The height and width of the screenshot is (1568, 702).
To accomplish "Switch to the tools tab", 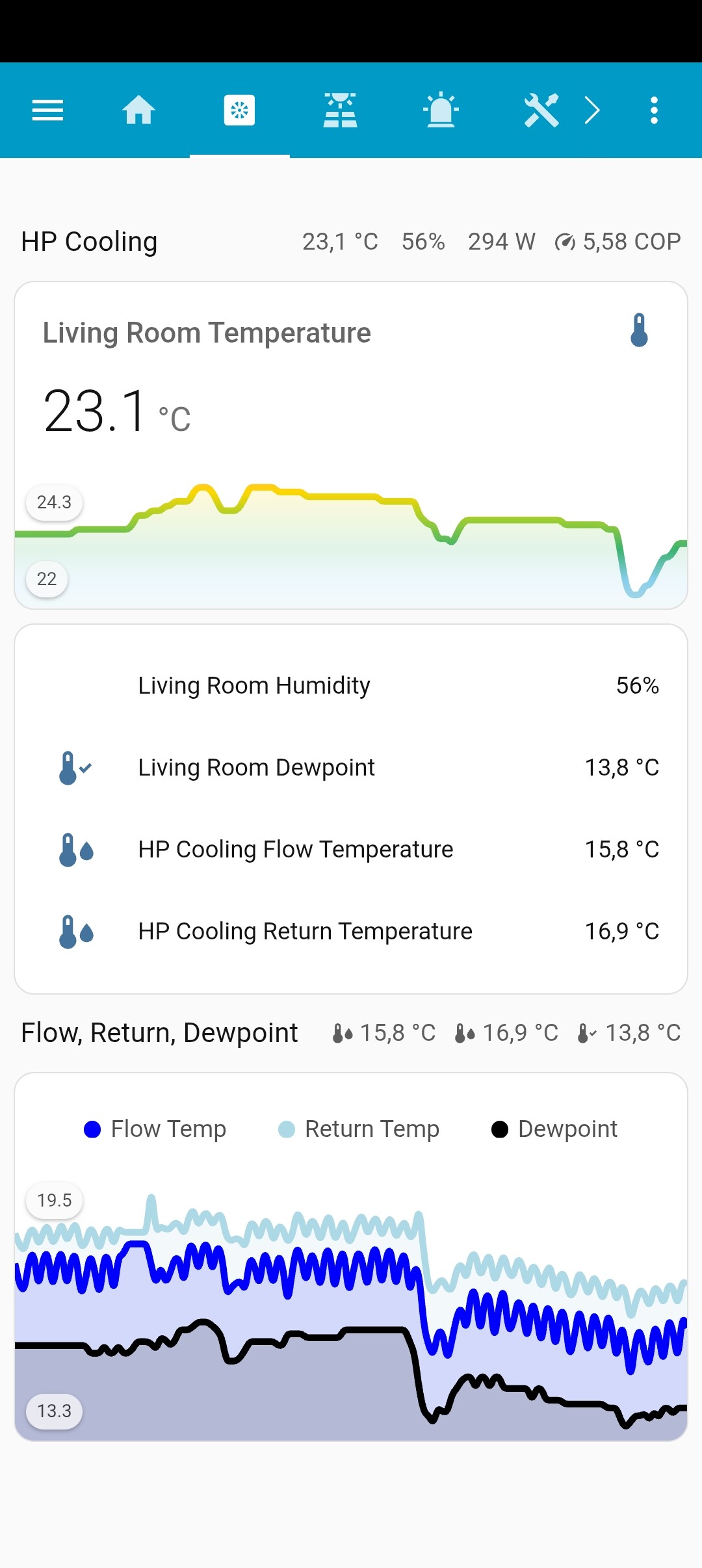I will pyautogui.click(x=541, y=111).
